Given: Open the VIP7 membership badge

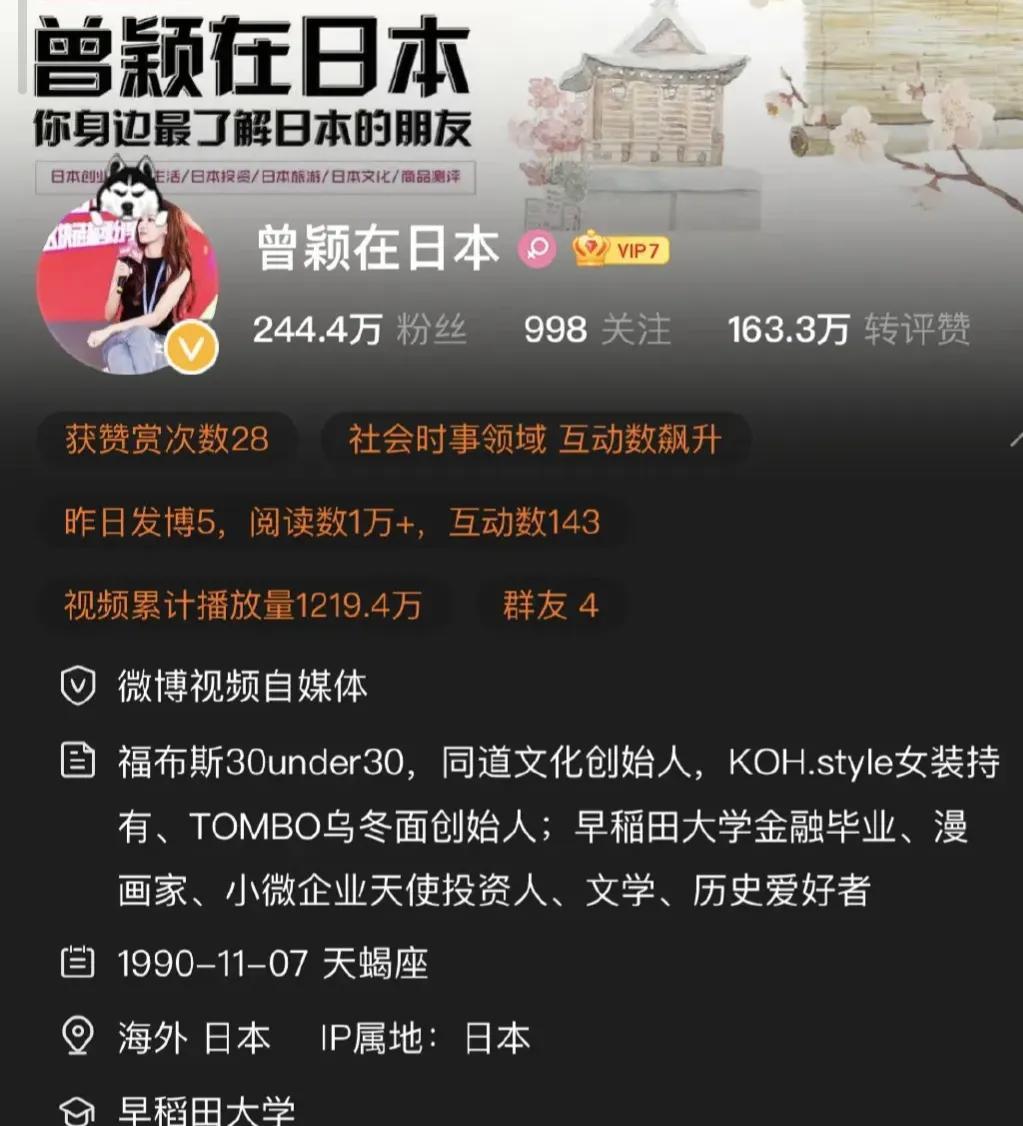Looking at the screenshot, I should coord(620,250).
